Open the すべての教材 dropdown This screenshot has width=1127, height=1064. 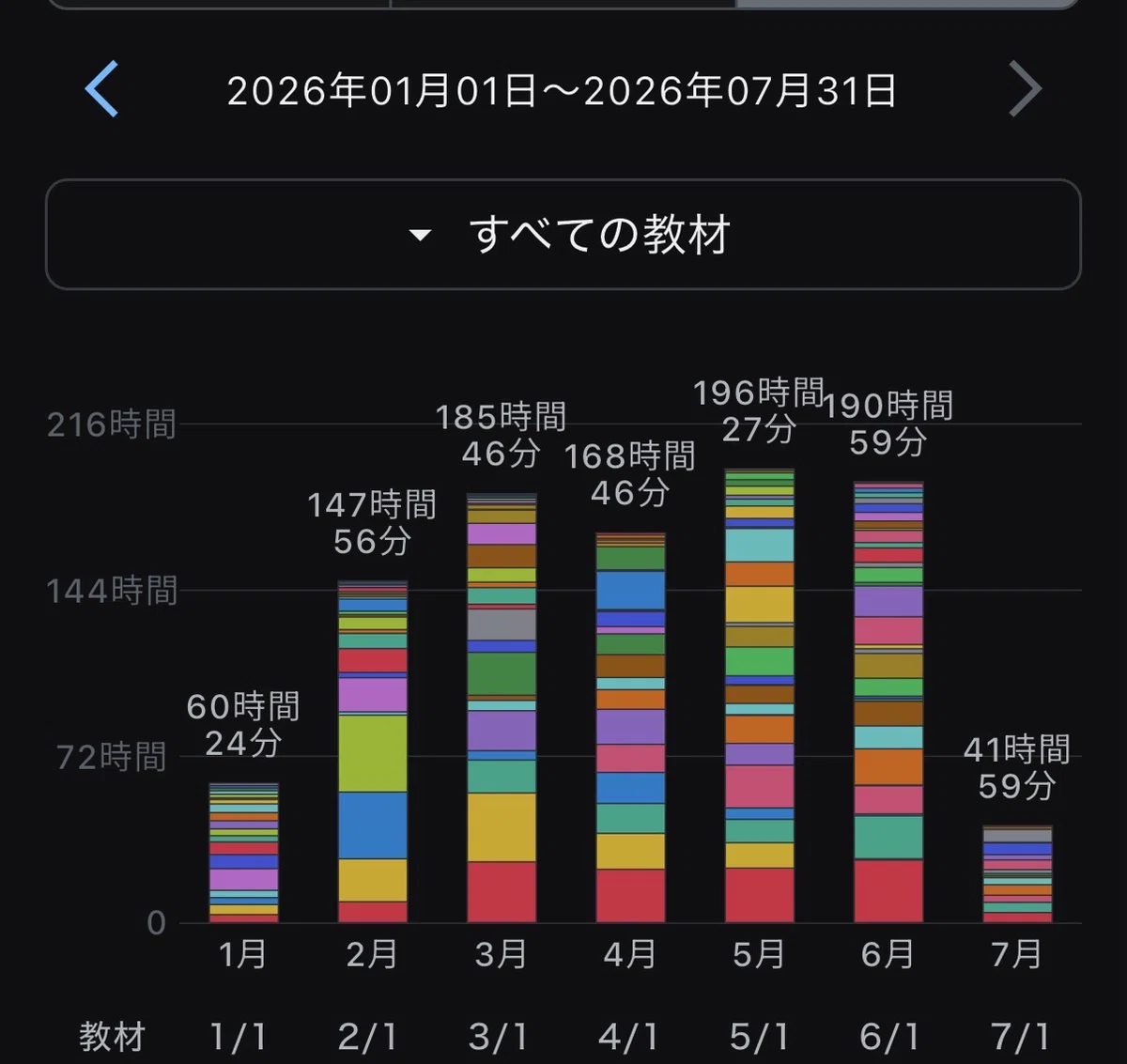tap(563, 234)
